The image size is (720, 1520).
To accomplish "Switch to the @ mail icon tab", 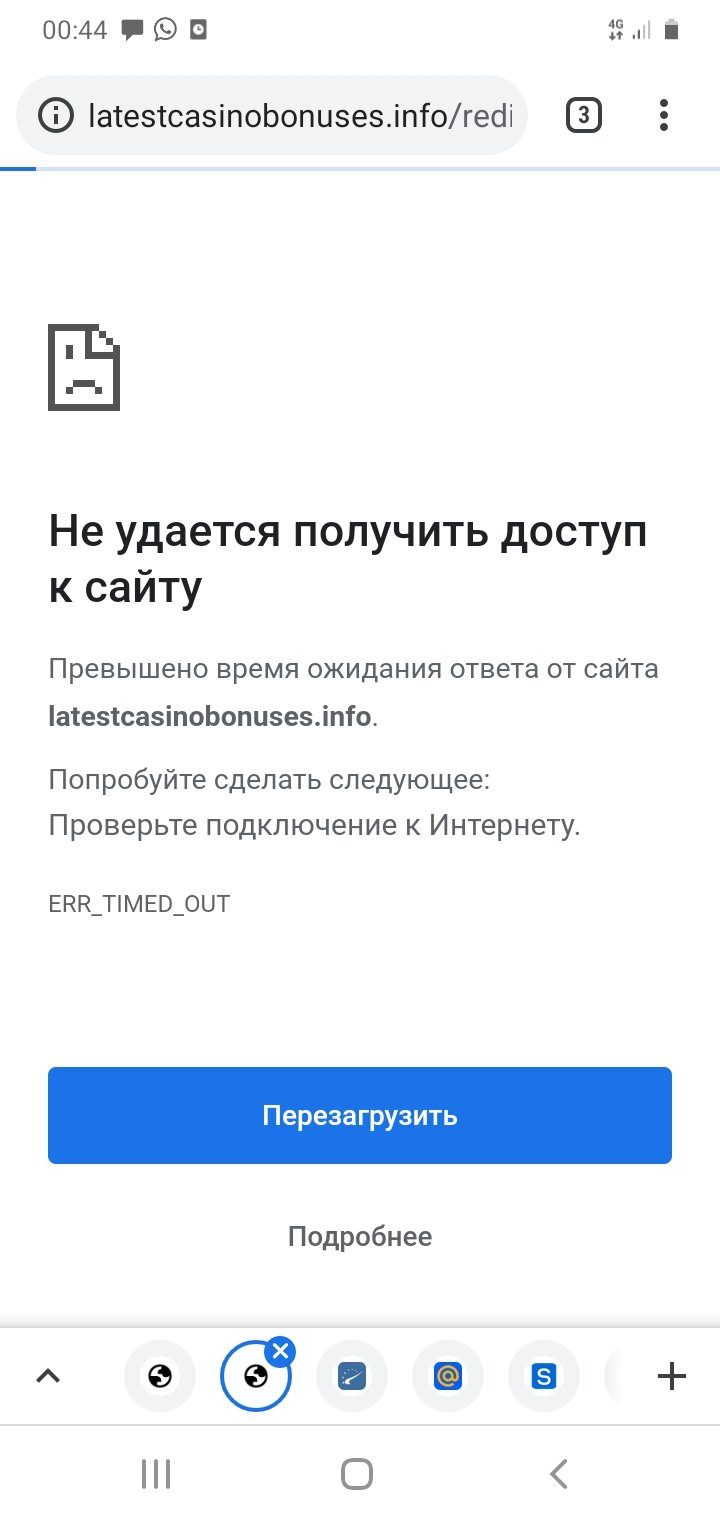I will click(x=448, y=1377).
